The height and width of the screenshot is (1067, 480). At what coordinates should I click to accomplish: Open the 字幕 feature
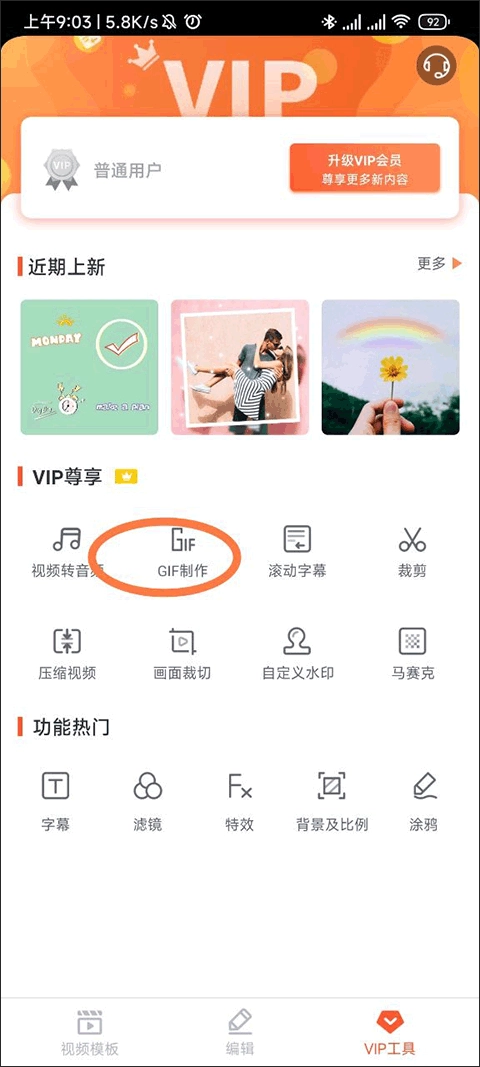[x=56, y=802]
